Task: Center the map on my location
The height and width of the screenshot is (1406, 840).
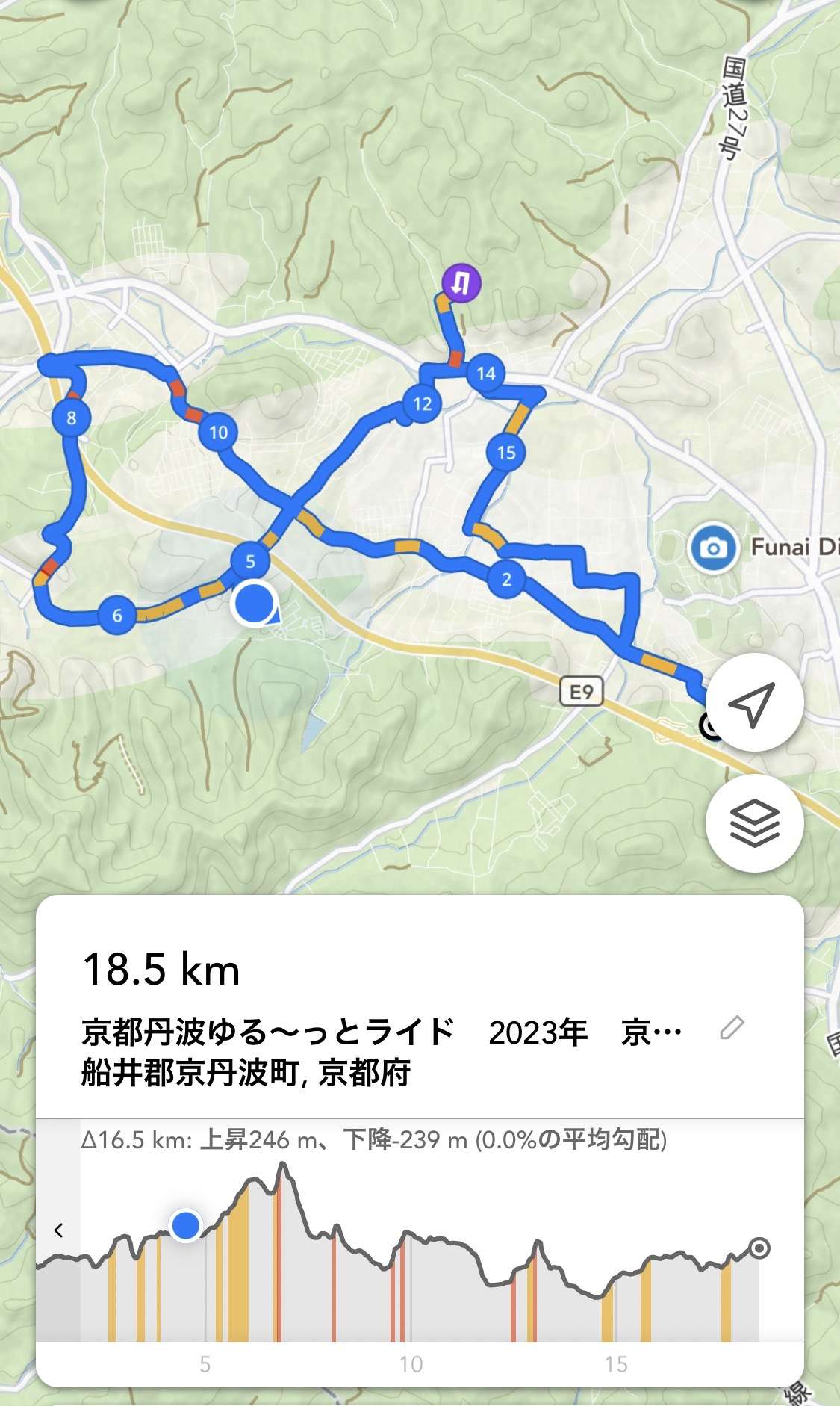Action: pos(753,702)
